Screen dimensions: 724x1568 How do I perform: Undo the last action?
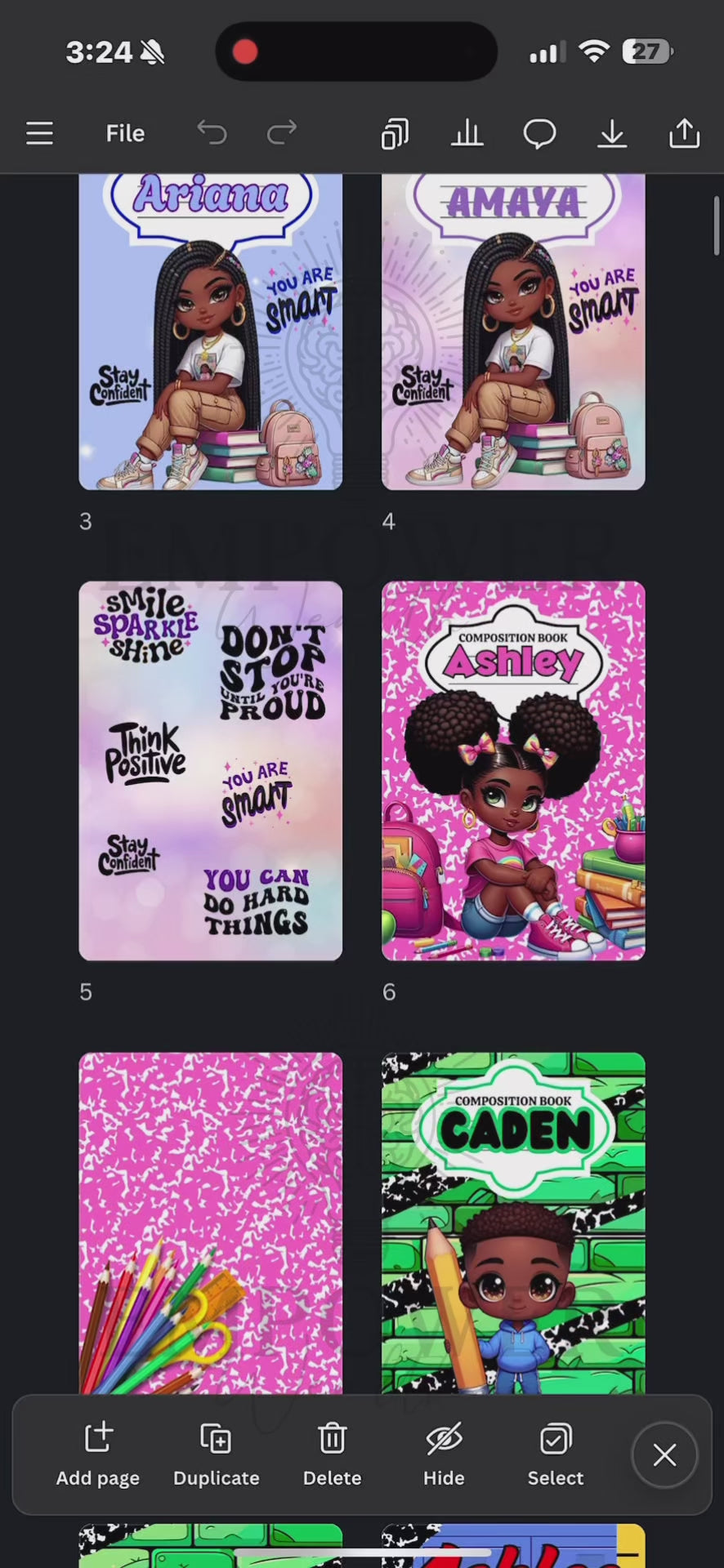212,133
